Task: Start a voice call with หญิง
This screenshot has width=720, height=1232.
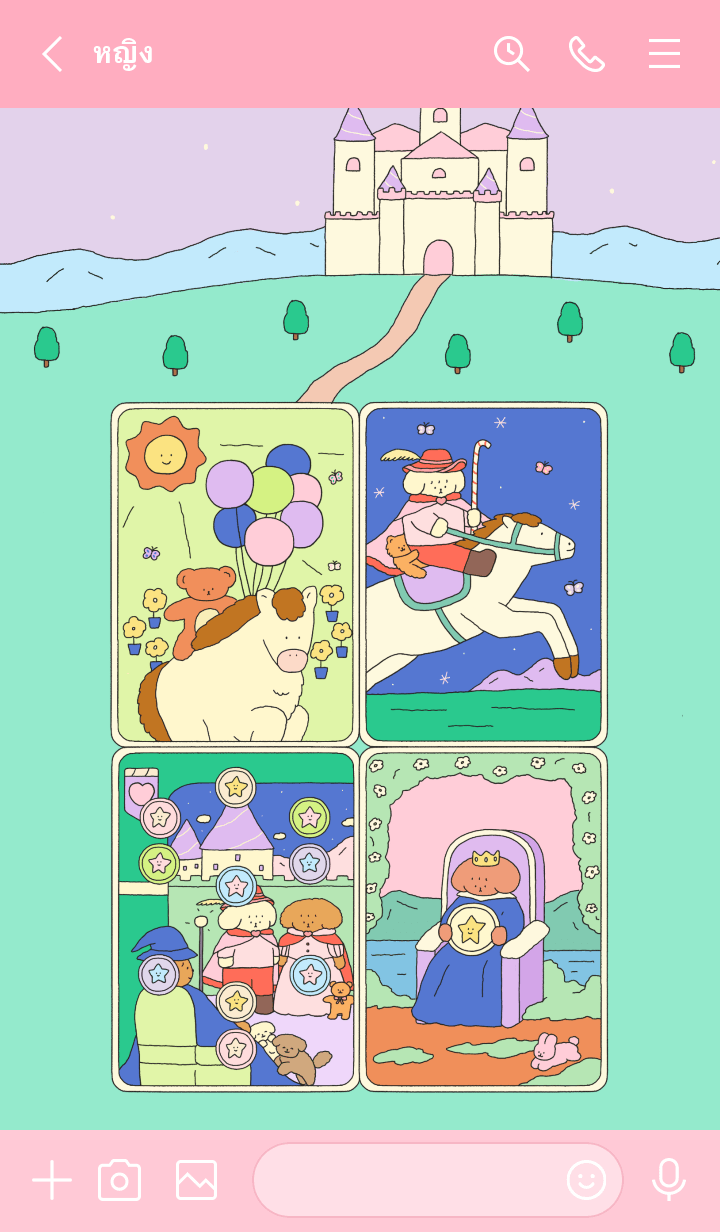Action: [587, 54]
